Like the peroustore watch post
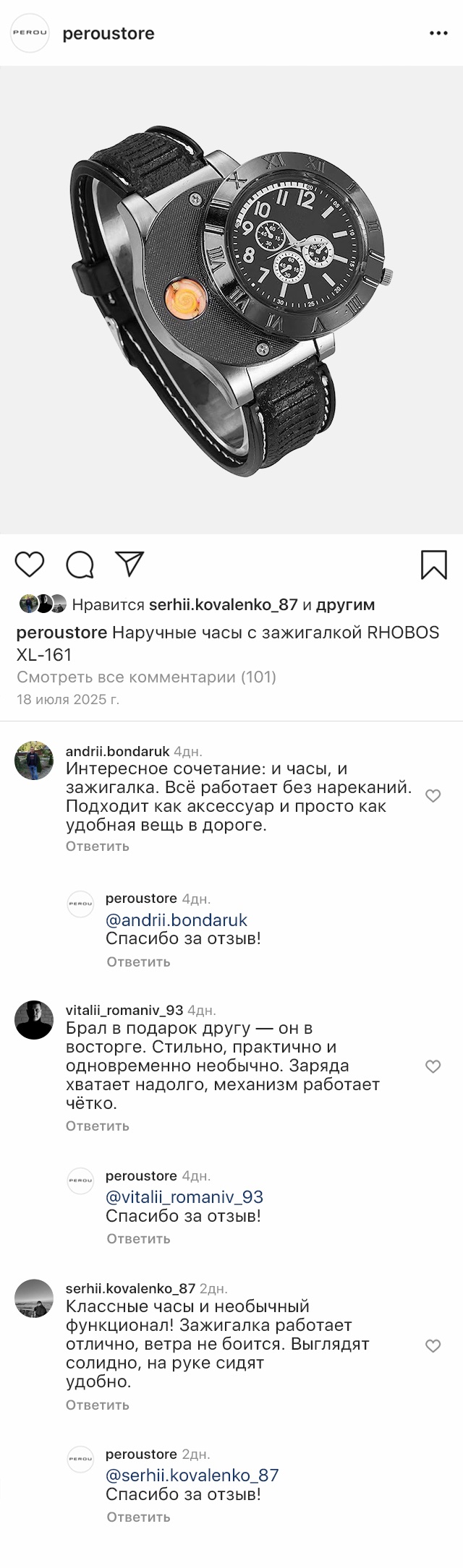463x1568 pixels. pos(30,565)
